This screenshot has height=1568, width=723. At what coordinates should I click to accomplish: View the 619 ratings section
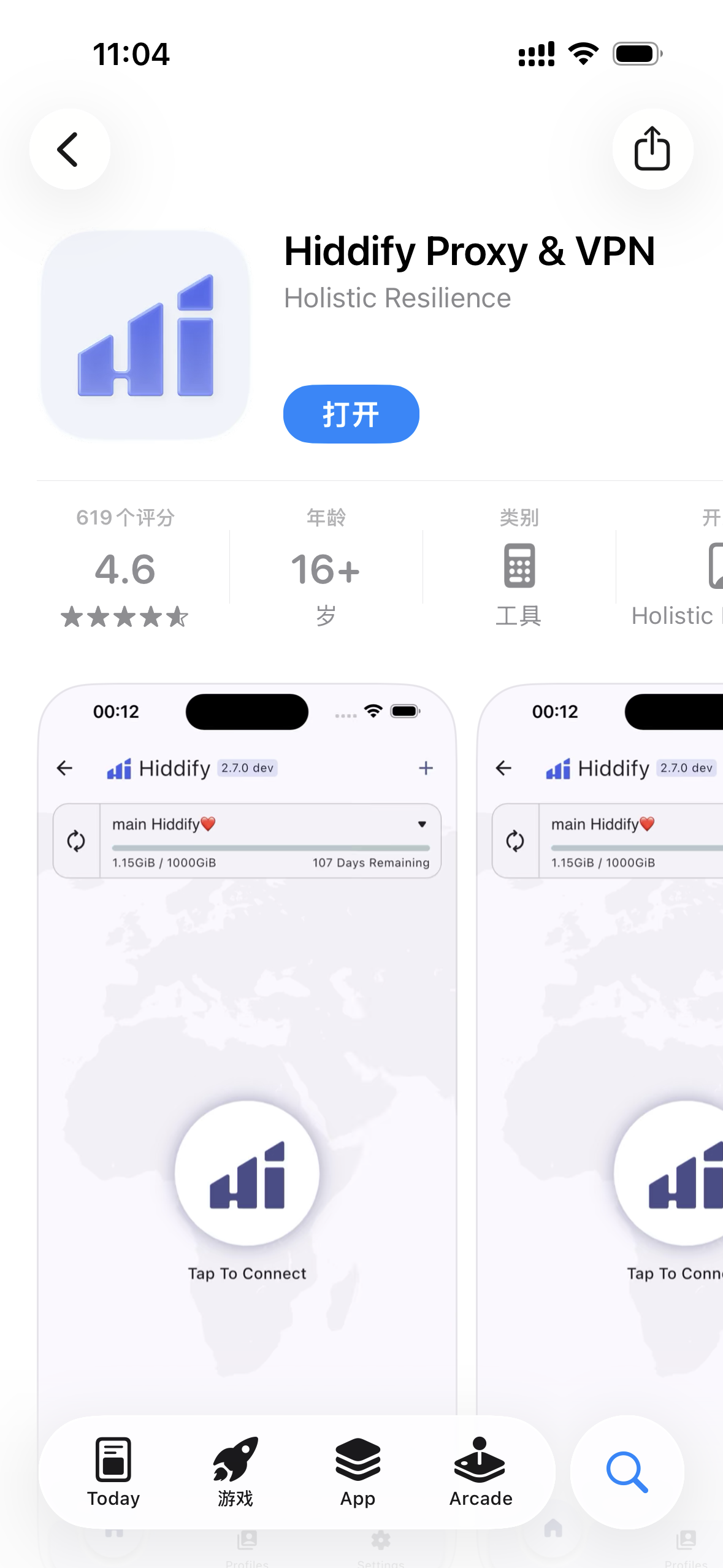point(125,567)
